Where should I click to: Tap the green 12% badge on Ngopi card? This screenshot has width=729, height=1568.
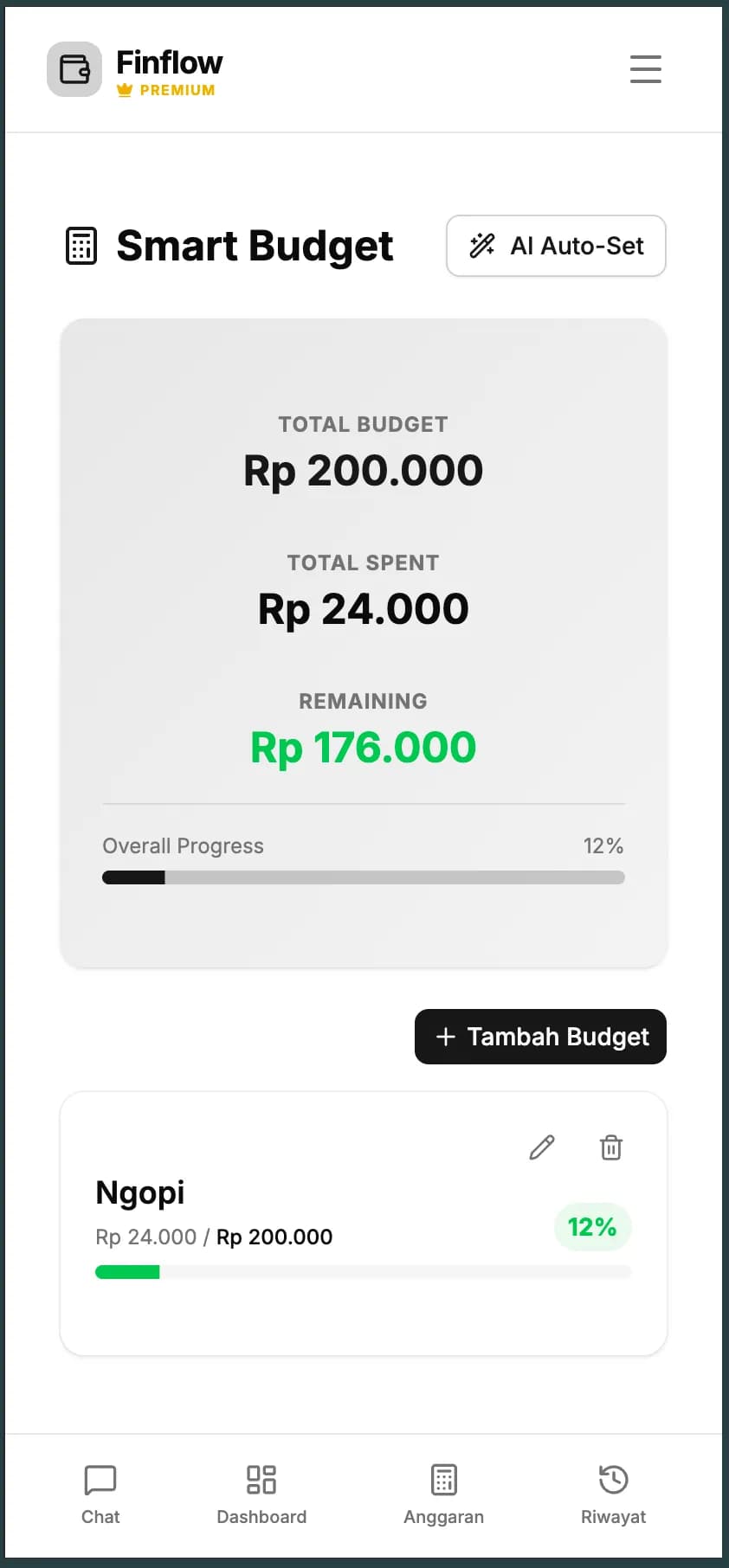point(592,1226)
